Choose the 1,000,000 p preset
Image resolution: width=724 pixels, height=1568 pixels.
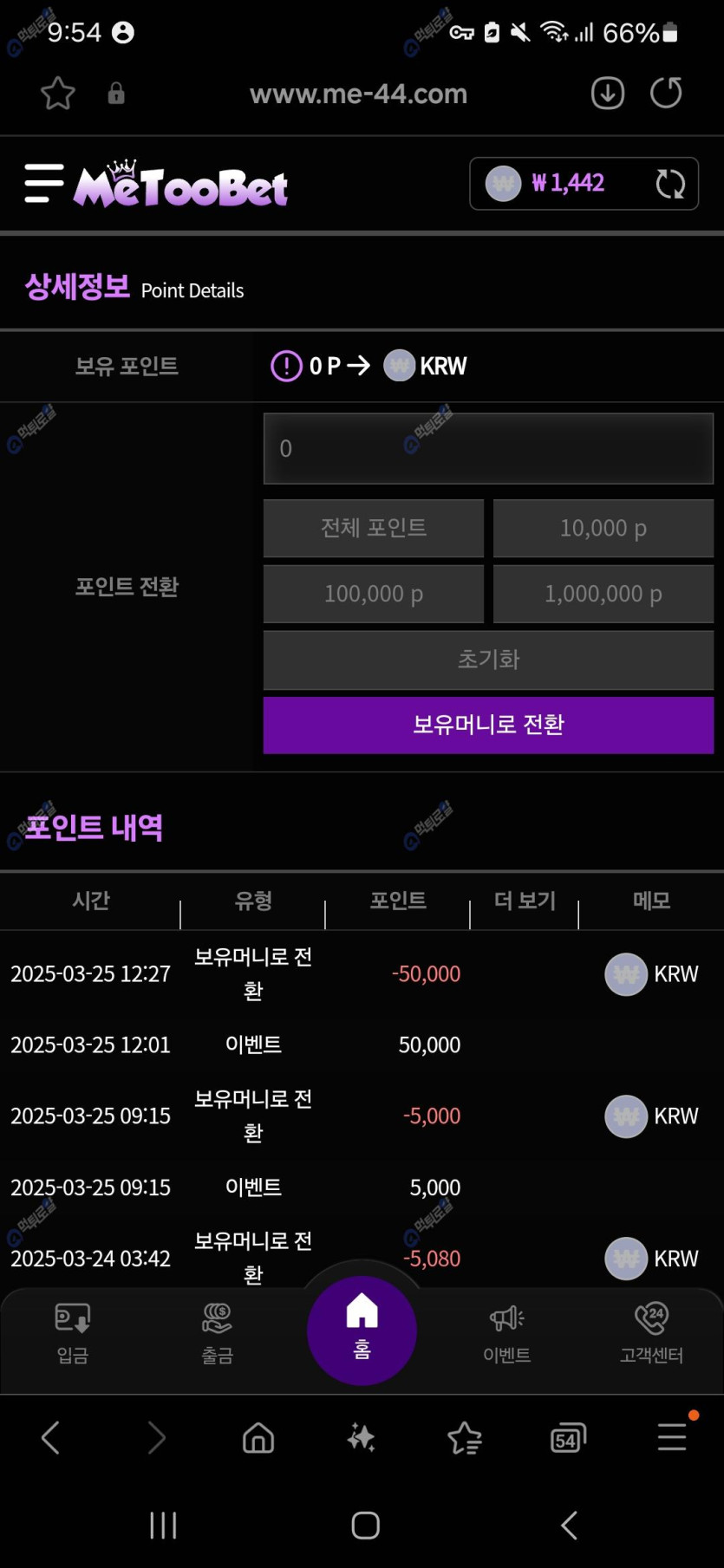pyautogui.click(x=603, y=594)
